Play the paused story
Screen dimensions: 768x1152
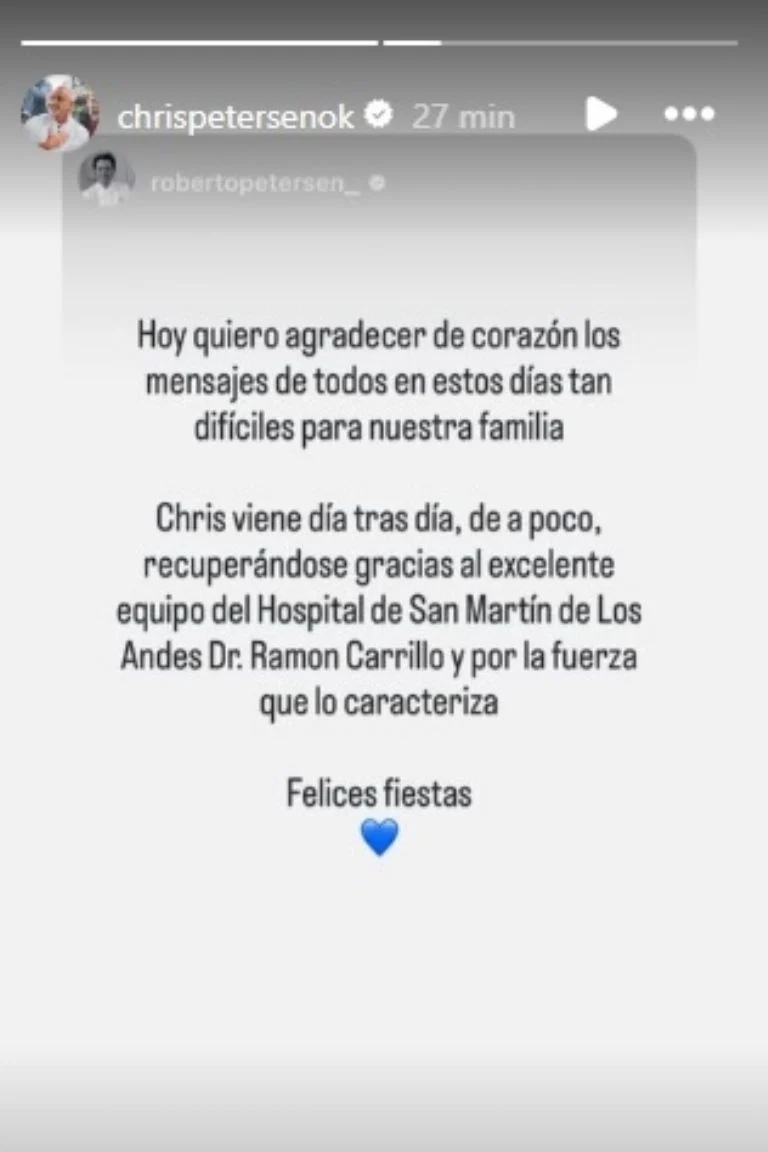point(600,114)
